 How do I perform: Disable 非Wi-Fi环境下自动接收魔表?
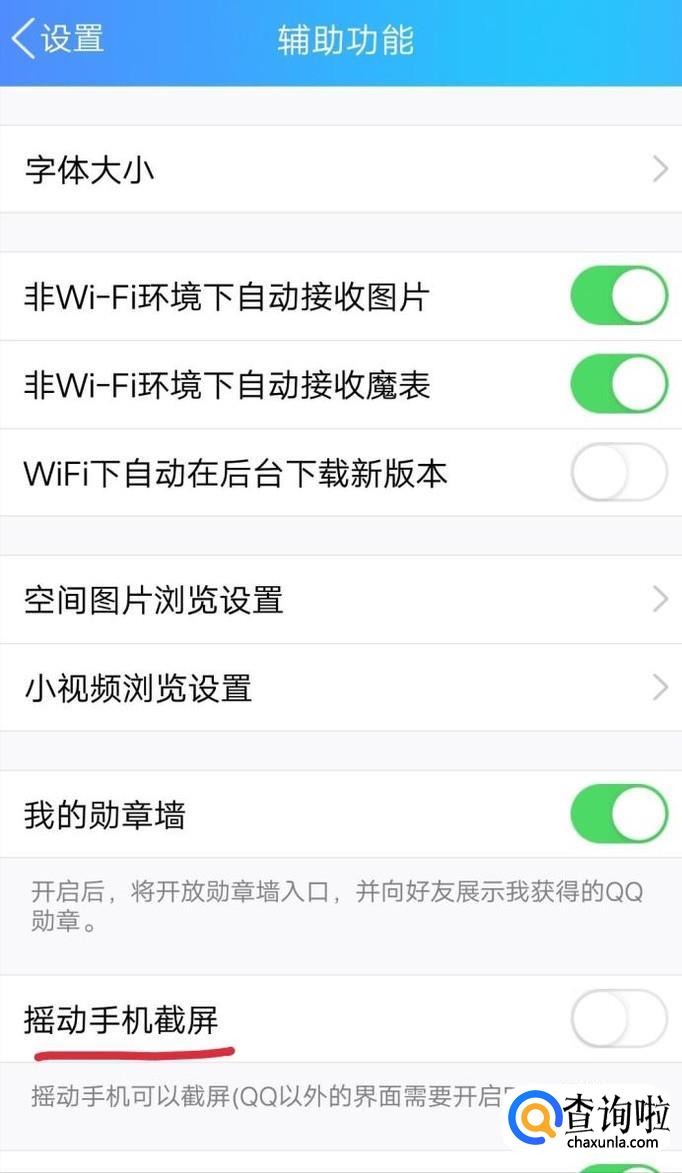pyautogui.click(x=618, y=384)
